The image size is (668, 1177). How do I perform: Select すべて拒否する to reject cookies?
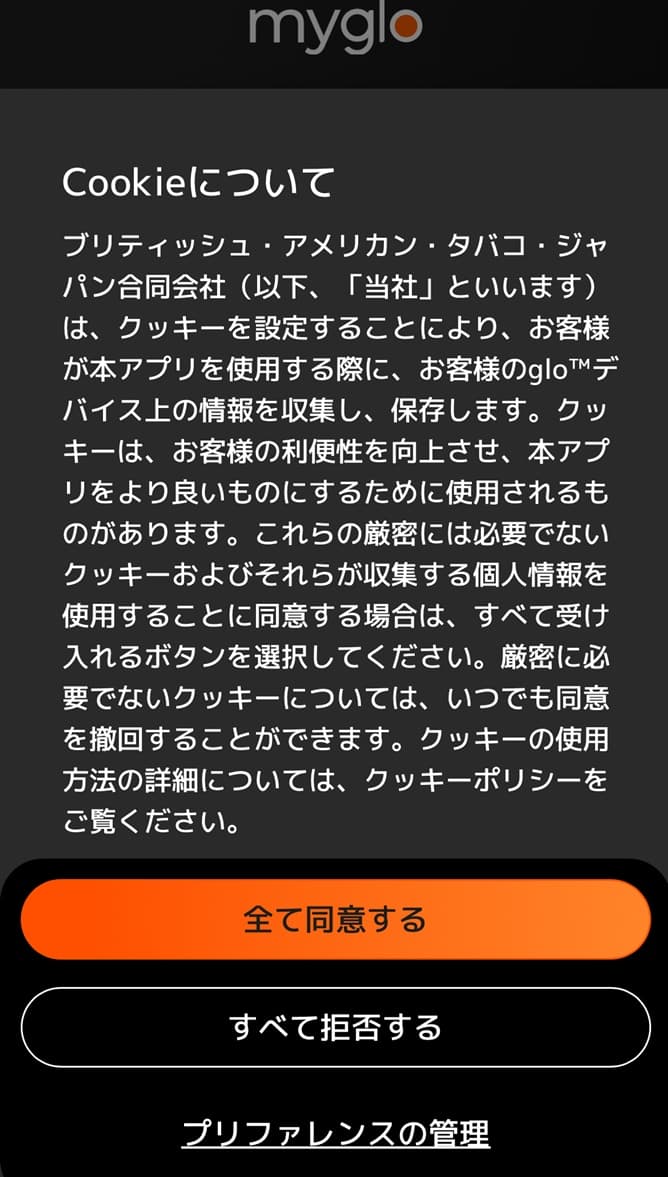[335, 1027]
